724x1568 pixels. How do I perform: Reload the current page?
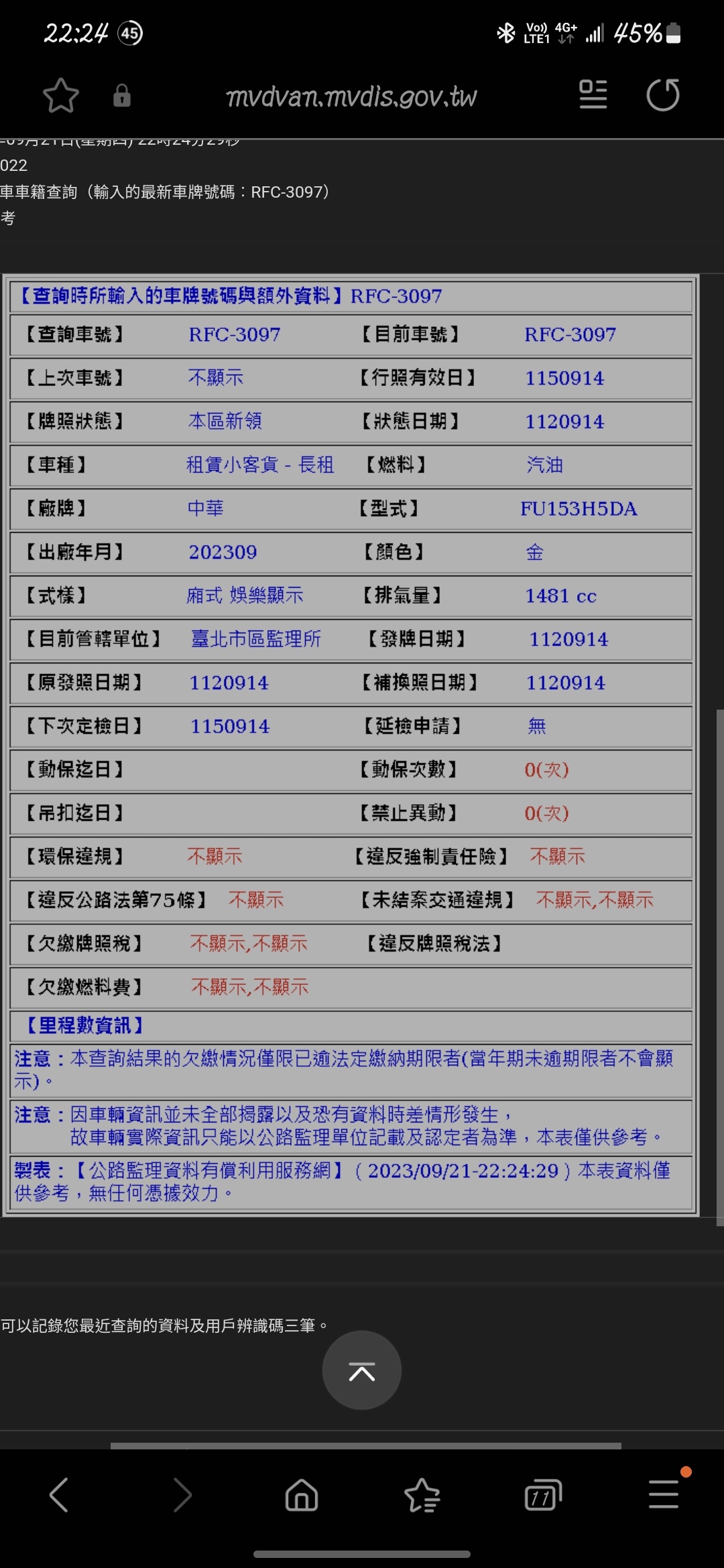[663, 94]
